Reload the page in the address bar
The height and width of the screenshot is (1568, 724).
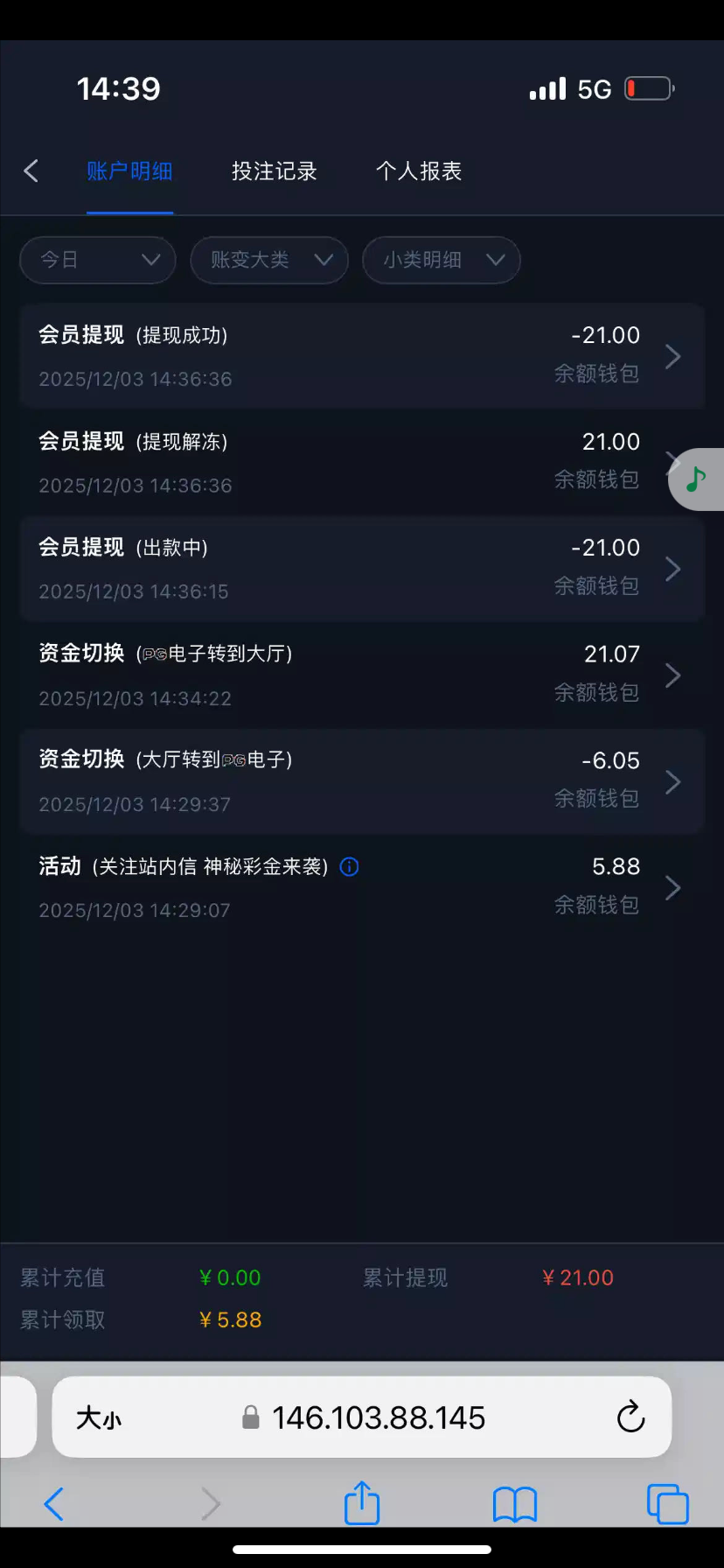pos(630,1417)
